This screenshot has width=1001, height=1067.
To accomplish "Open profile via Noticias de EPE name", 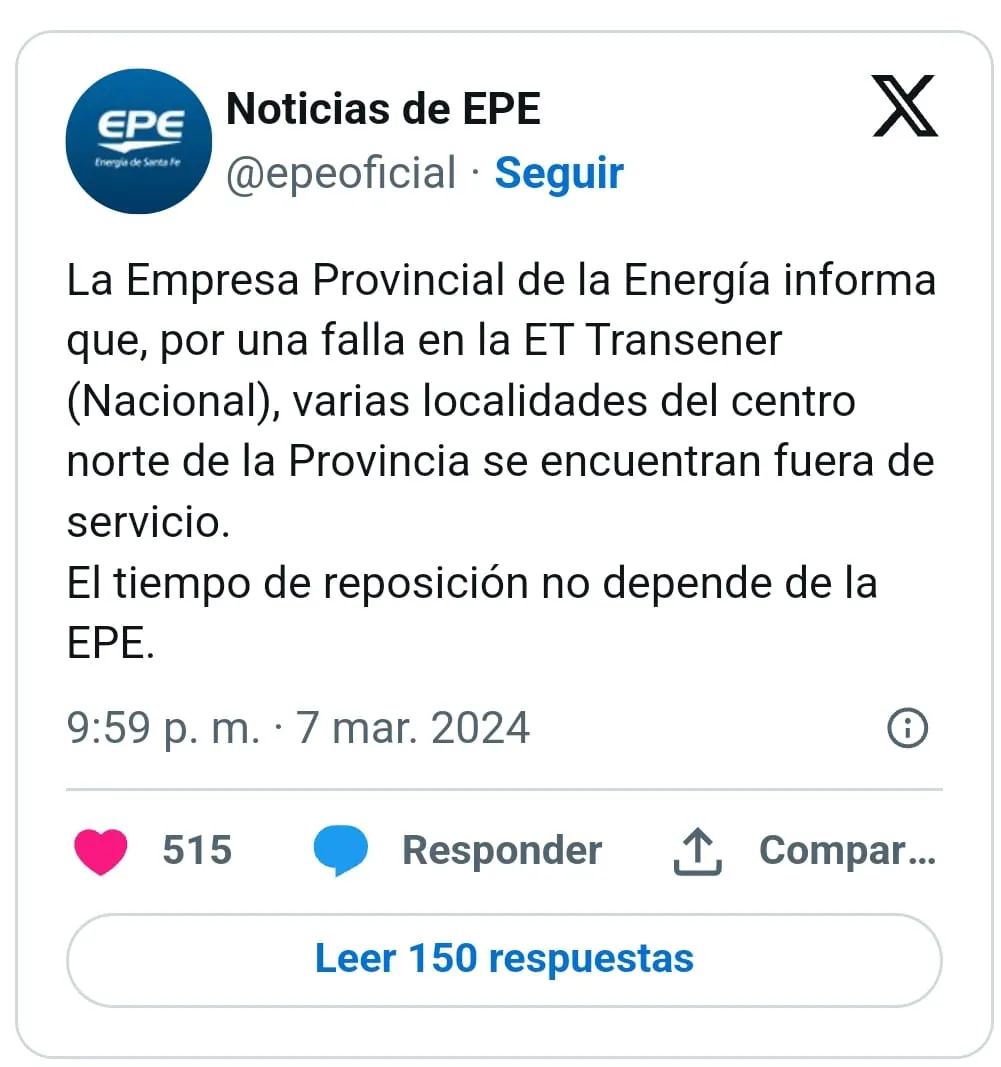I will [384, 109].
